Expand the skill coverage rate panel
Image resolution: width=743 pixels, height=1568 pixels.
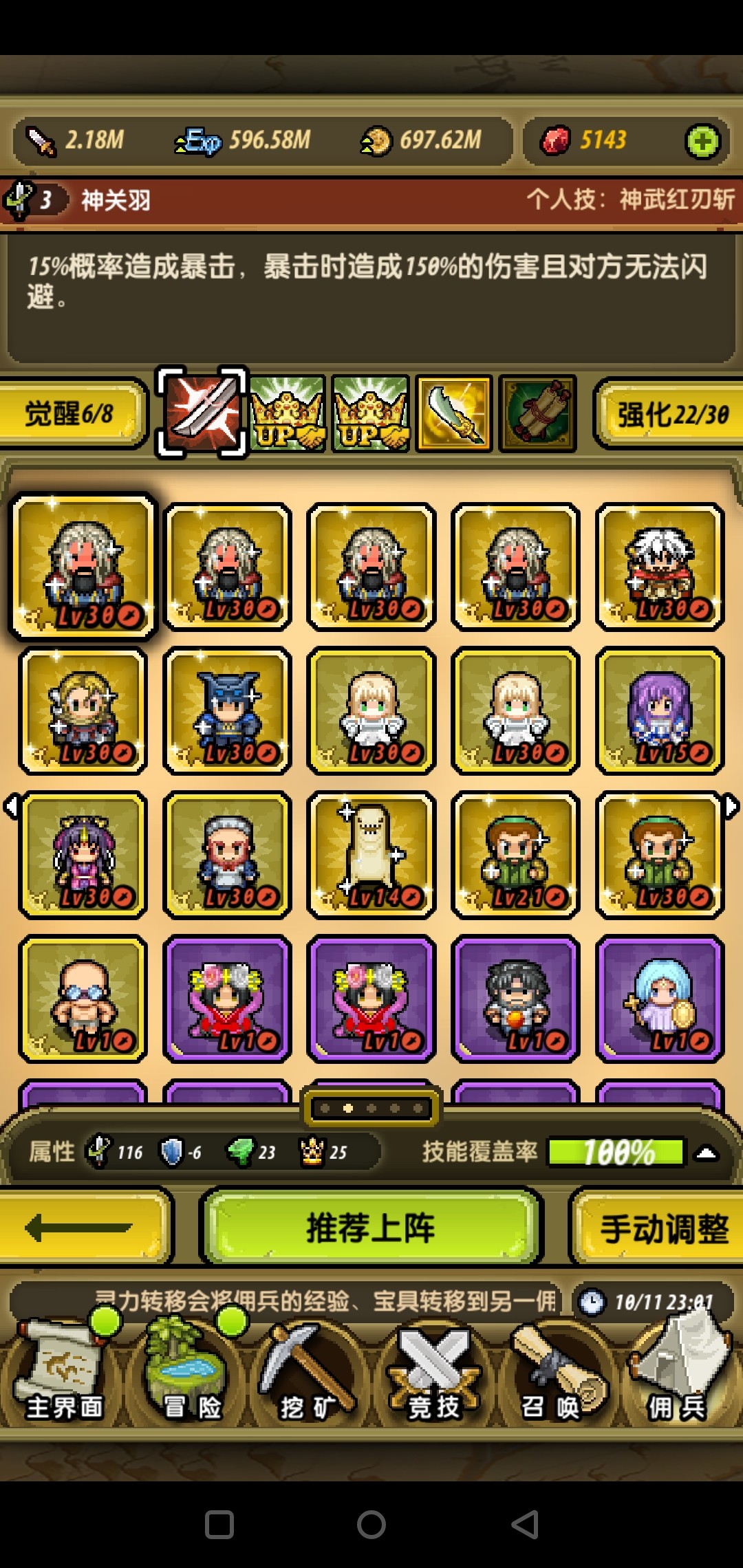pyautogui.click(x=706, y=1153)
